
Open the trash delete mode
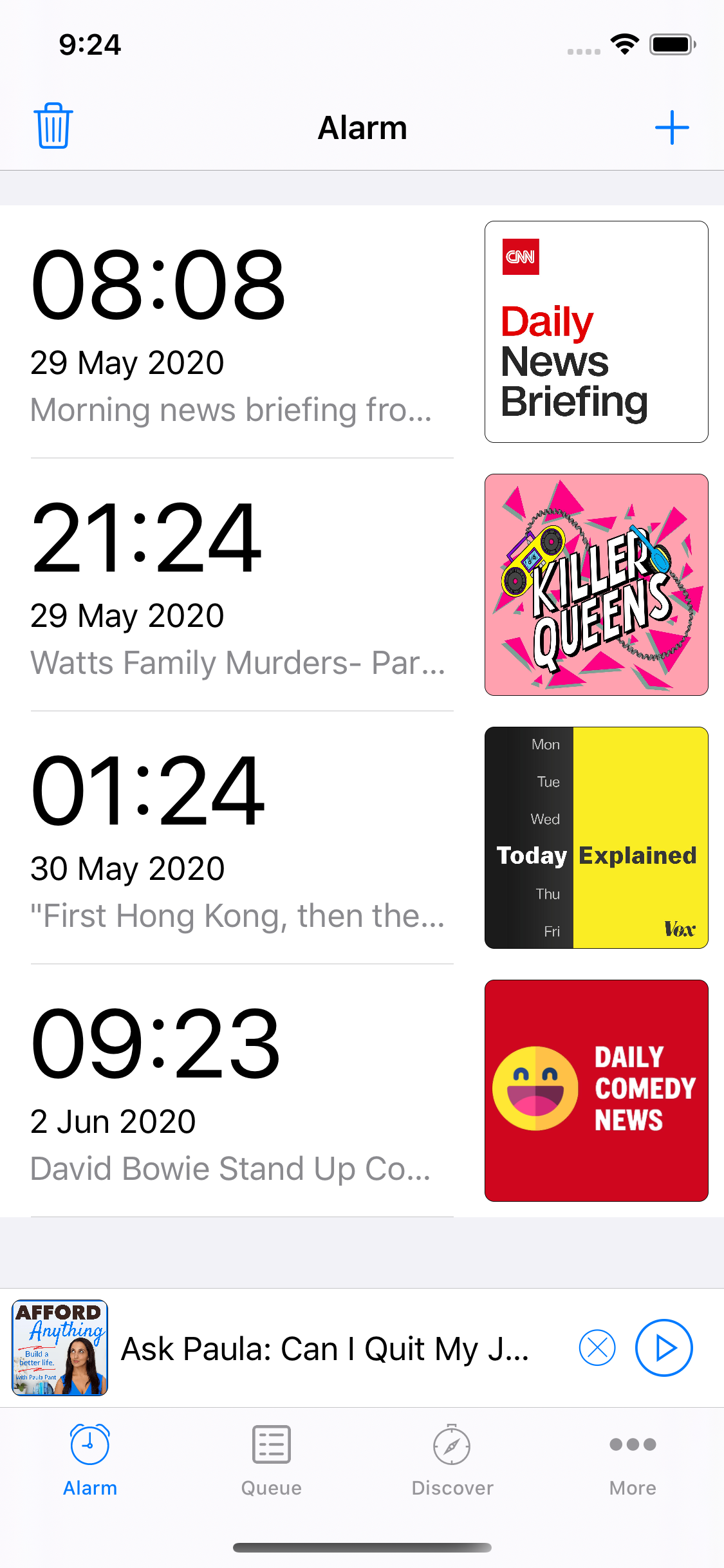[54, 127]
